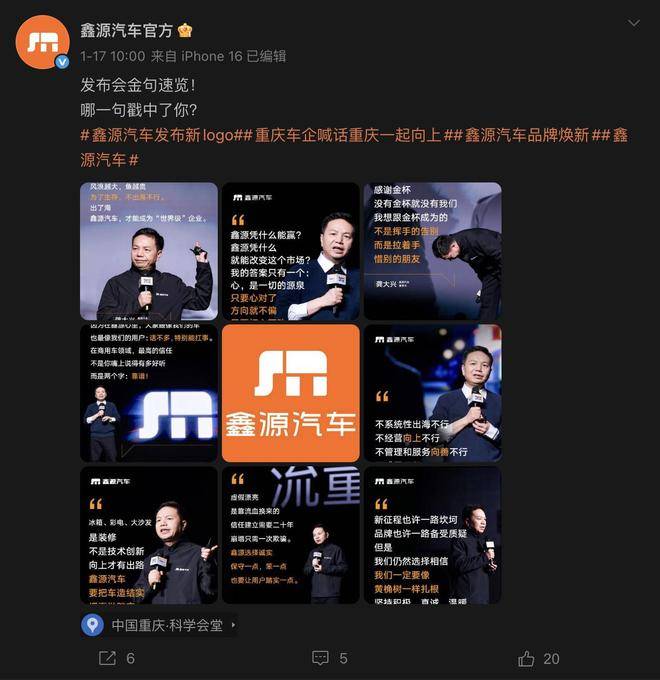Image resolution: width=660 pixels, height=680 pixels.
Task: Tap the 鑫源汽车官方 account name
Action: (126, 30)
